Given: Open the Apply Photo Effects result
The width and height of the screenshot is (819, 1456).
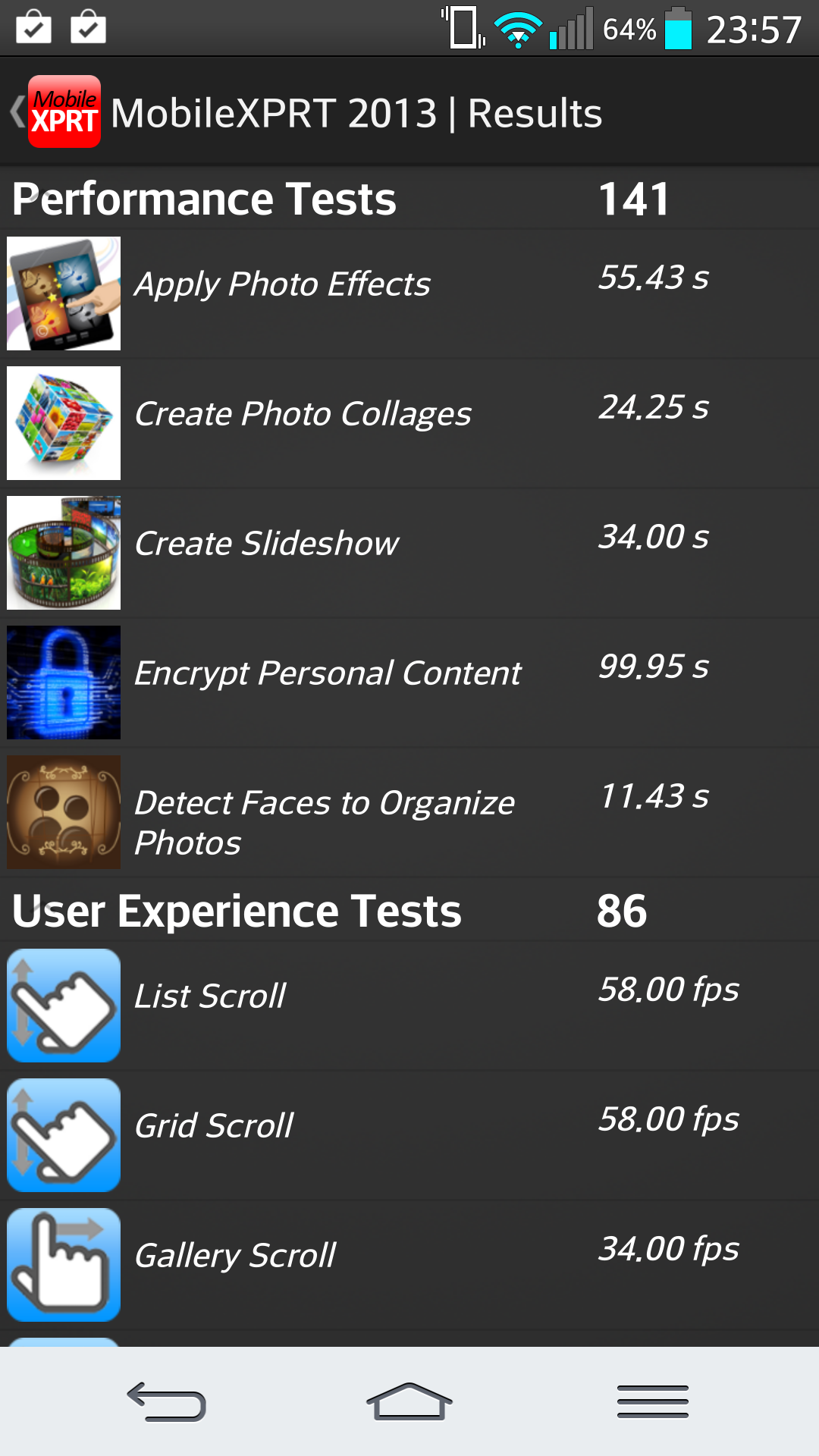Looking at the screenshot, I should click(409, 293).
